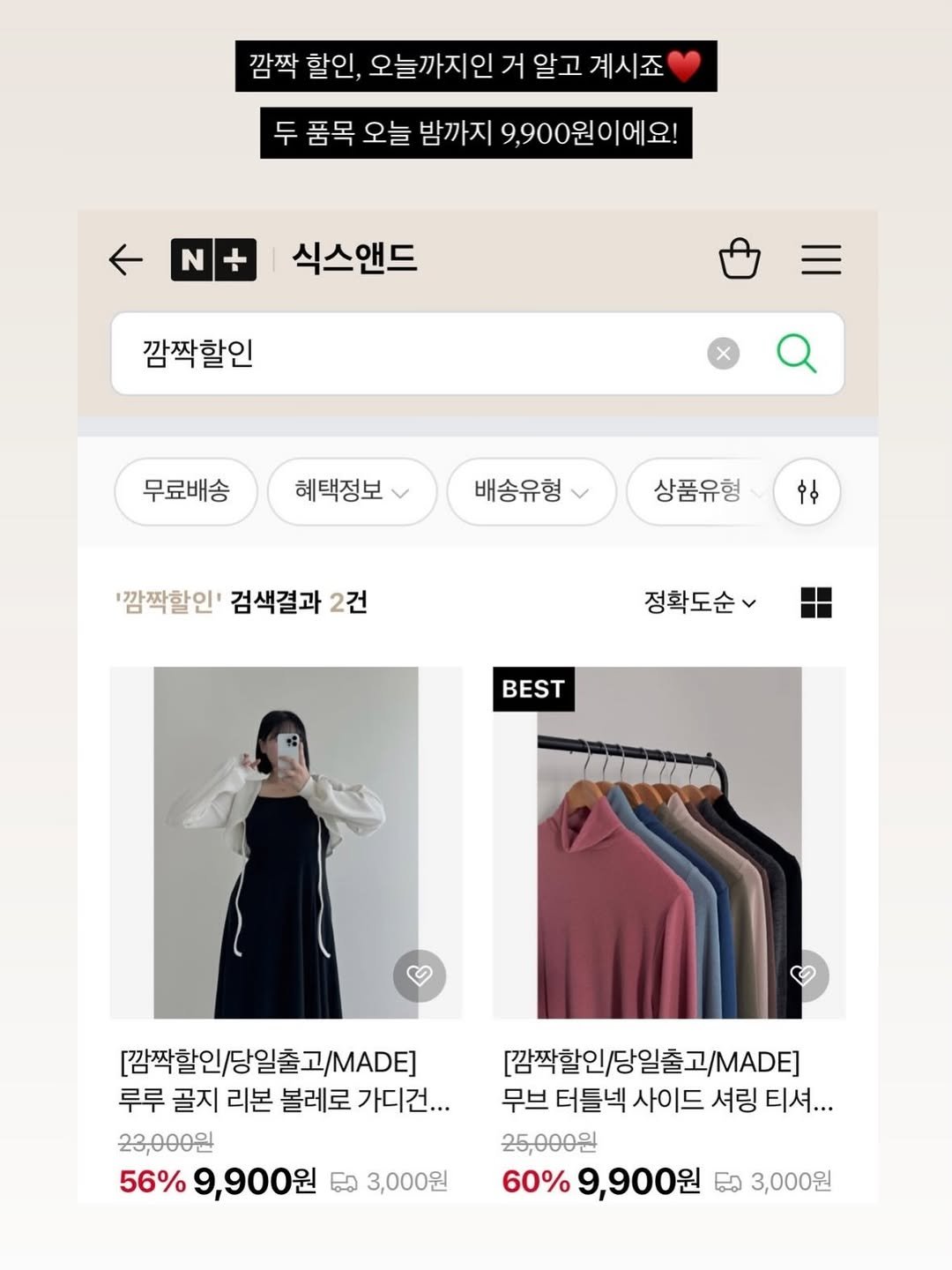Switch to grid view layout

tap(815, 604)
